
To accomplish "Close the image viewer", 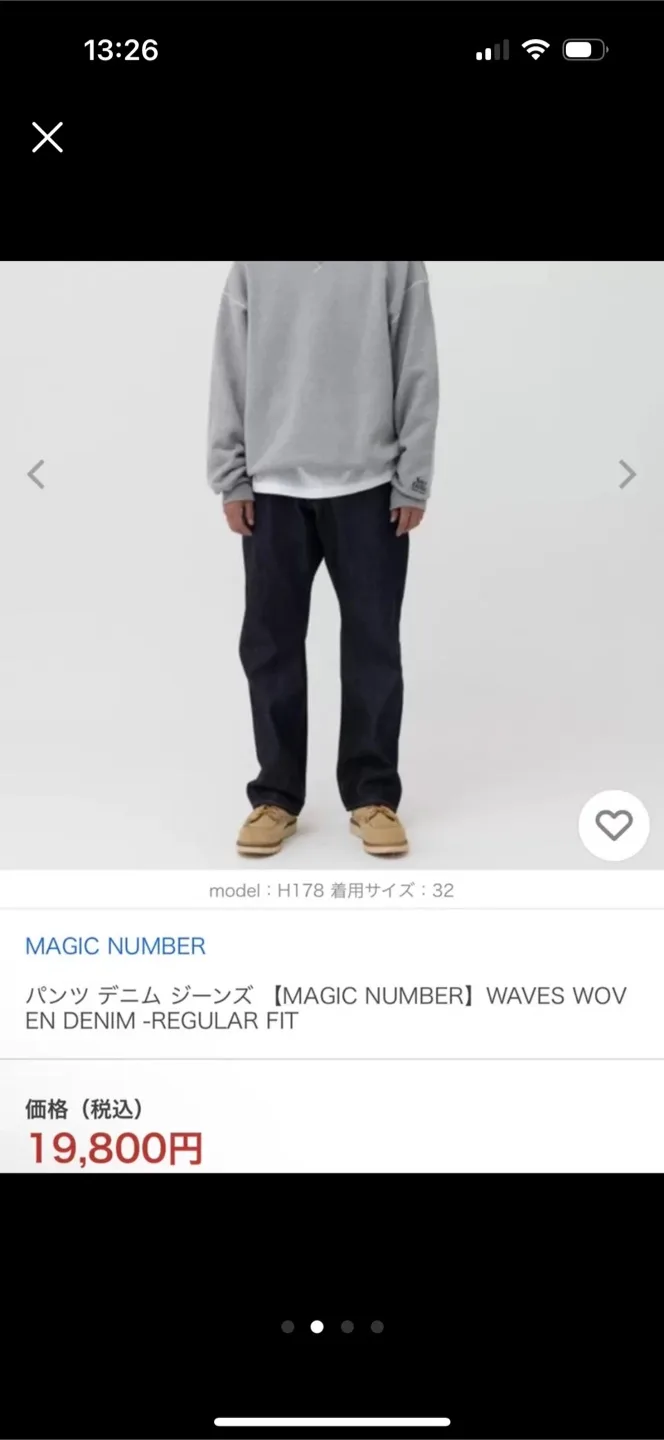I will pos(47,137).
